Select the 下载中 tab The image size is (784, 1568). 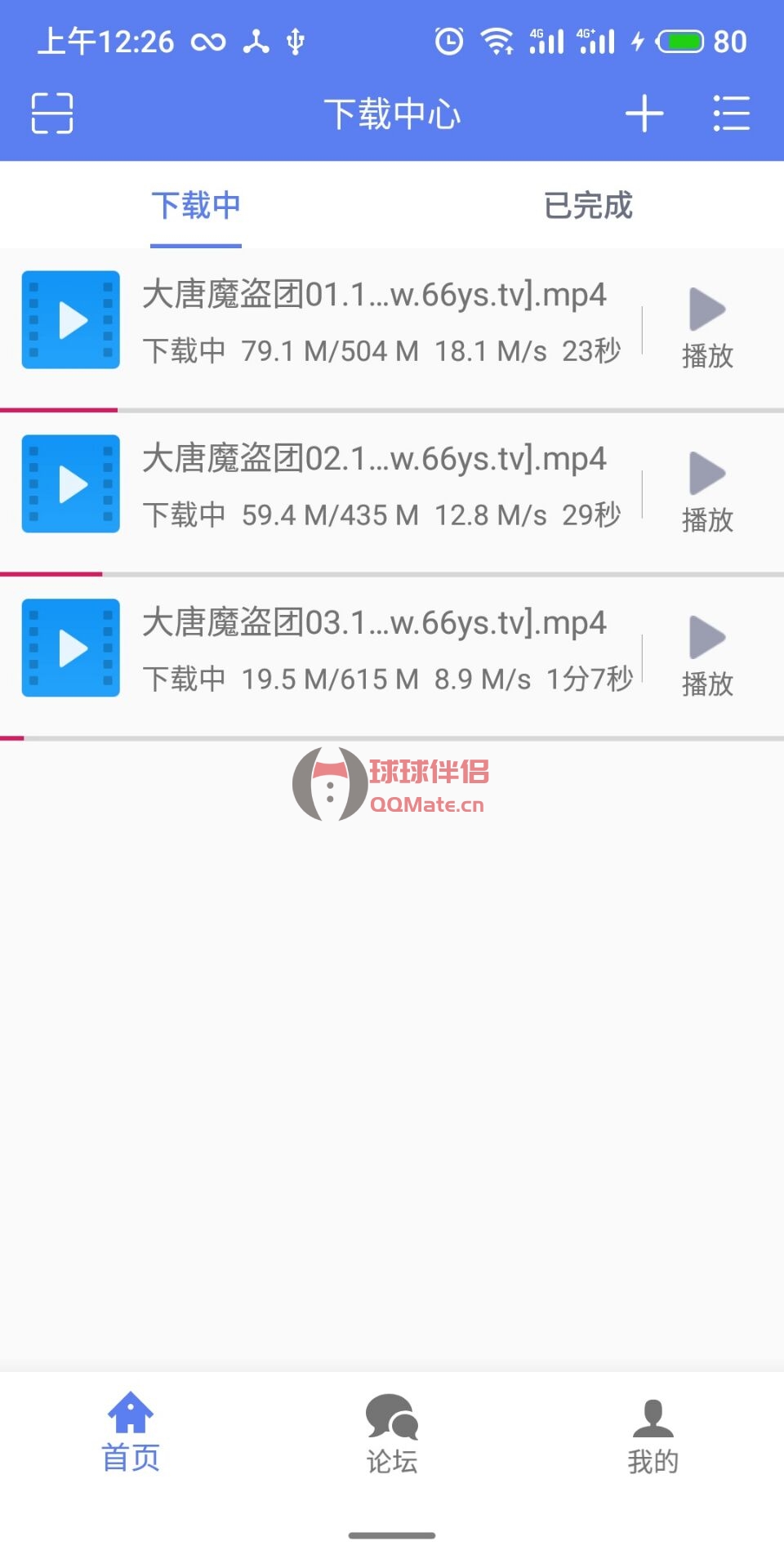coord(196,206)
